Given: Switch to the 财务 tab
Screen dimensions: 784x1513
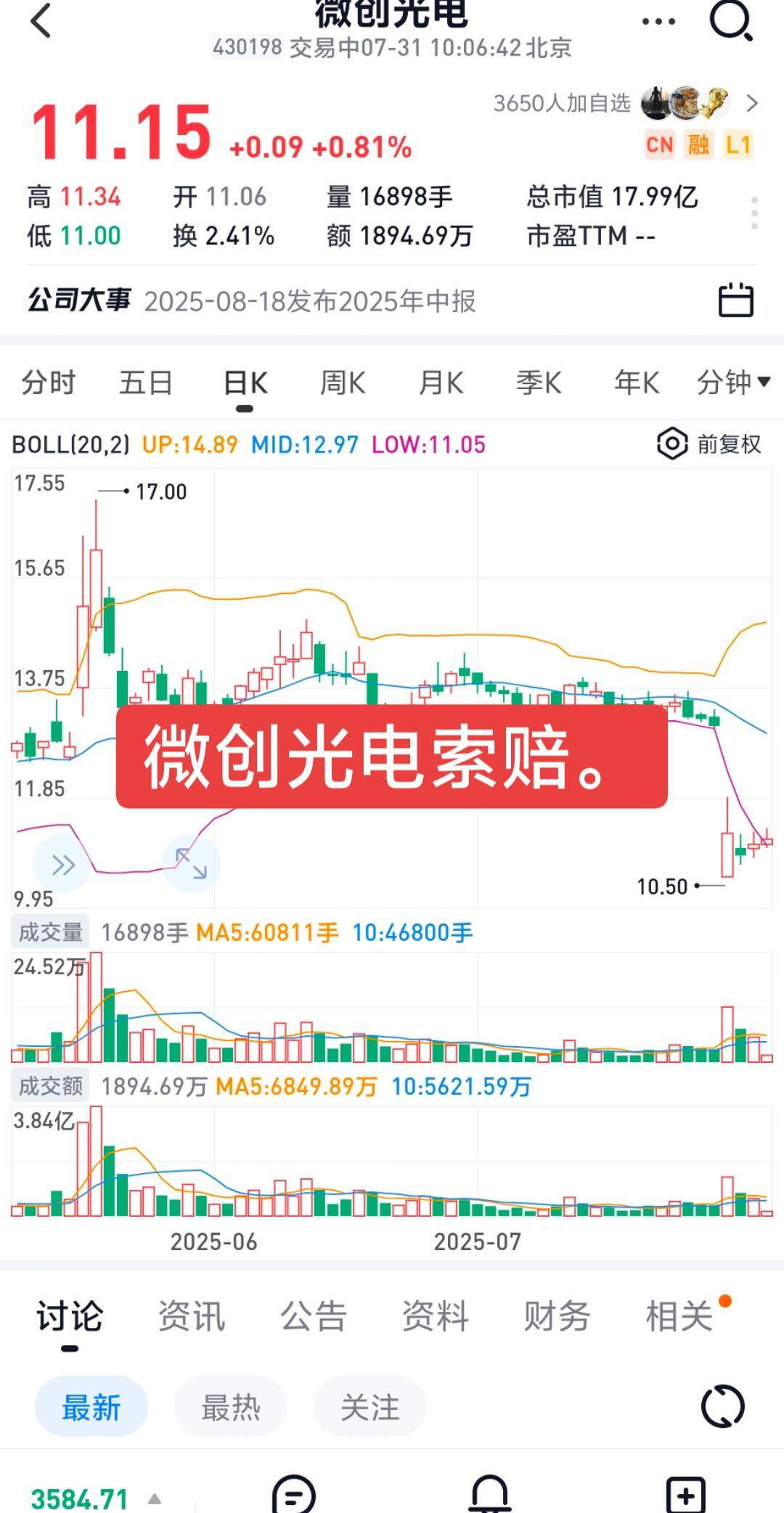Looking at the screenshot, I should coord(557,1318).
